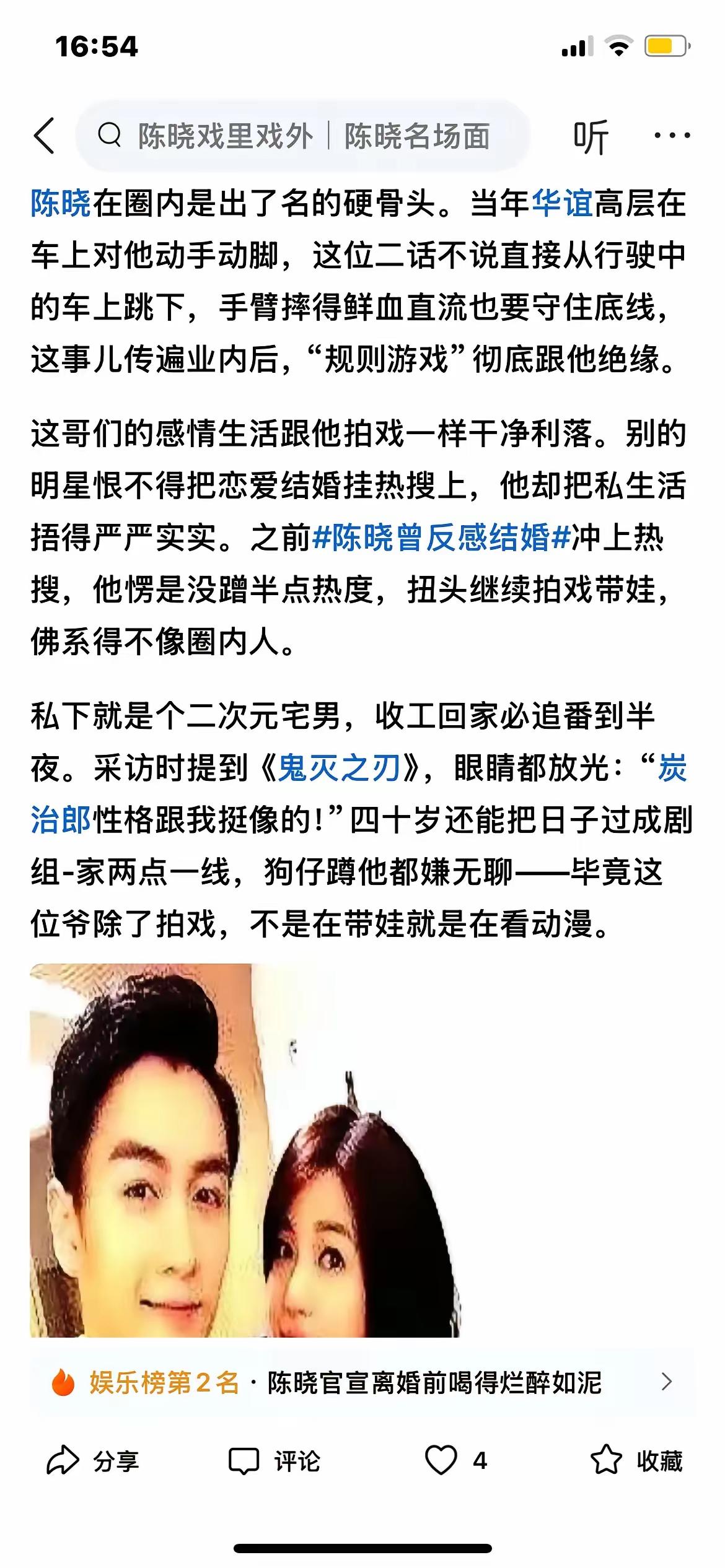This screenshot has width=725, height=1568.
Task: Go back using the arrow icon
Action: [x=45, y=136]
